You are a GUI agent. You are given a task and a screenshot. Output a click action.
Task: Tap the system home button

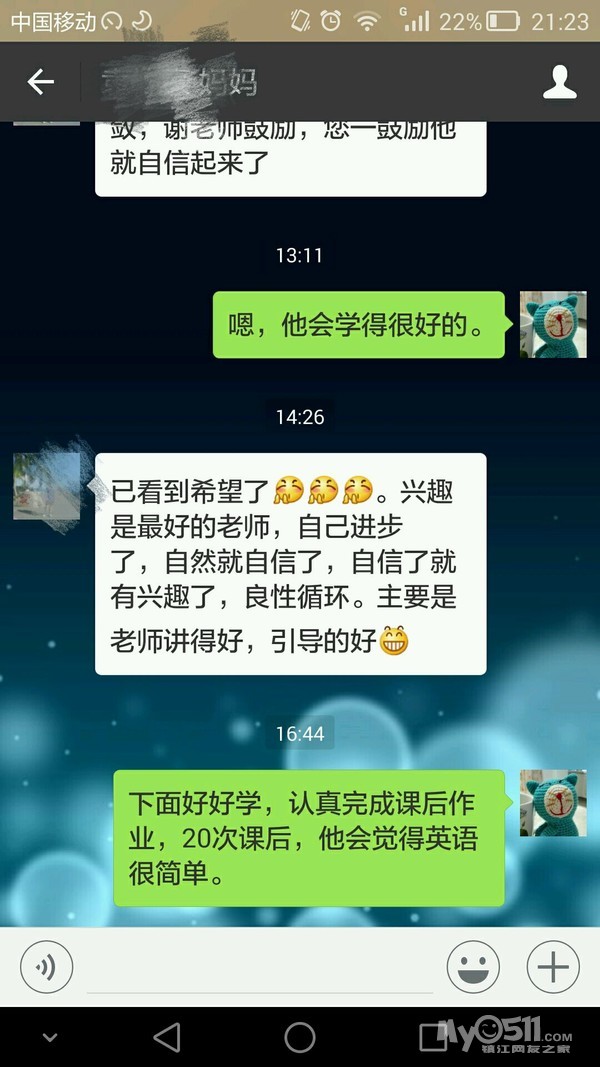pyautogui.click(x=300, y=1037)
